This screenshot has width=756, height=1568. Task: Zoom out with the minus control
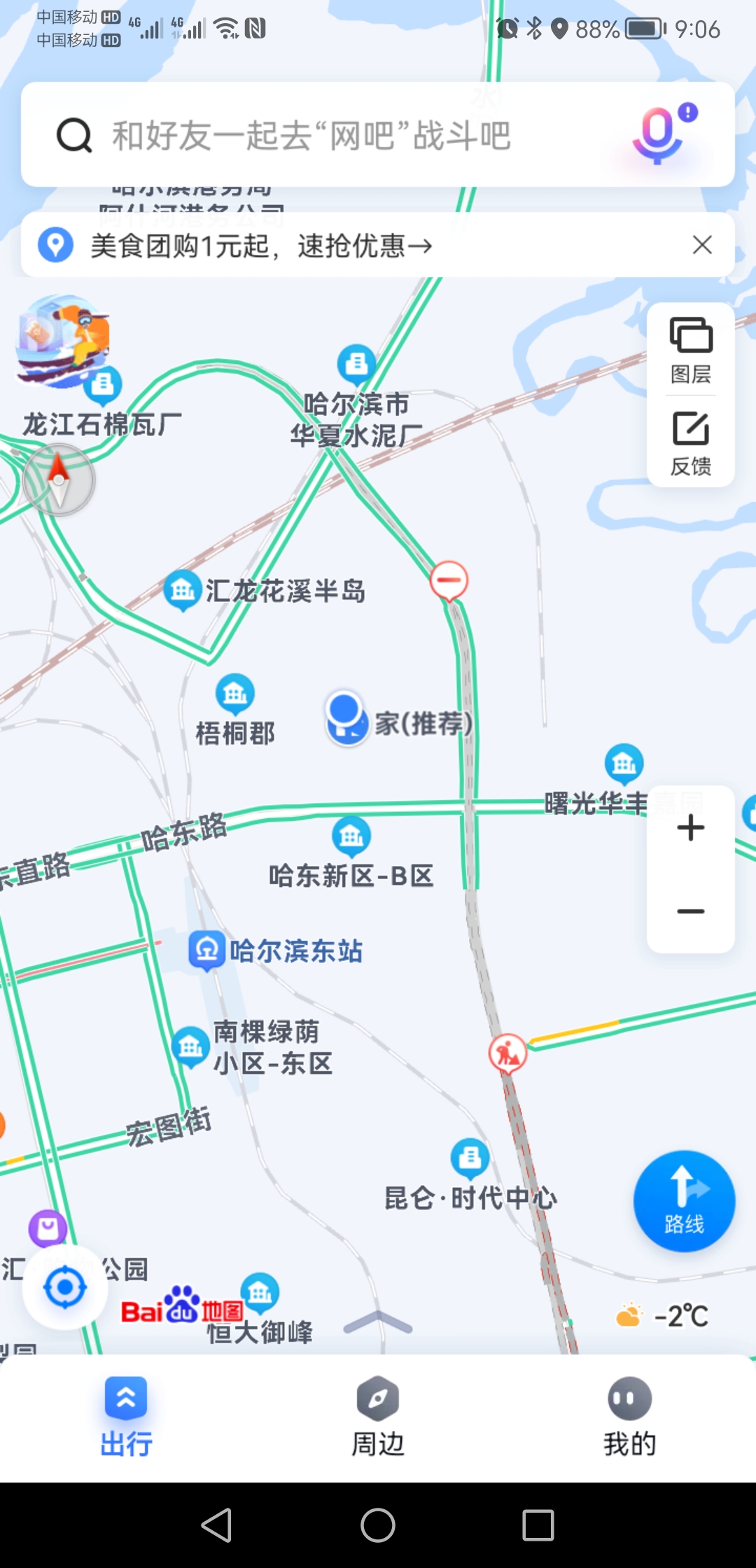tap(690, 910)
